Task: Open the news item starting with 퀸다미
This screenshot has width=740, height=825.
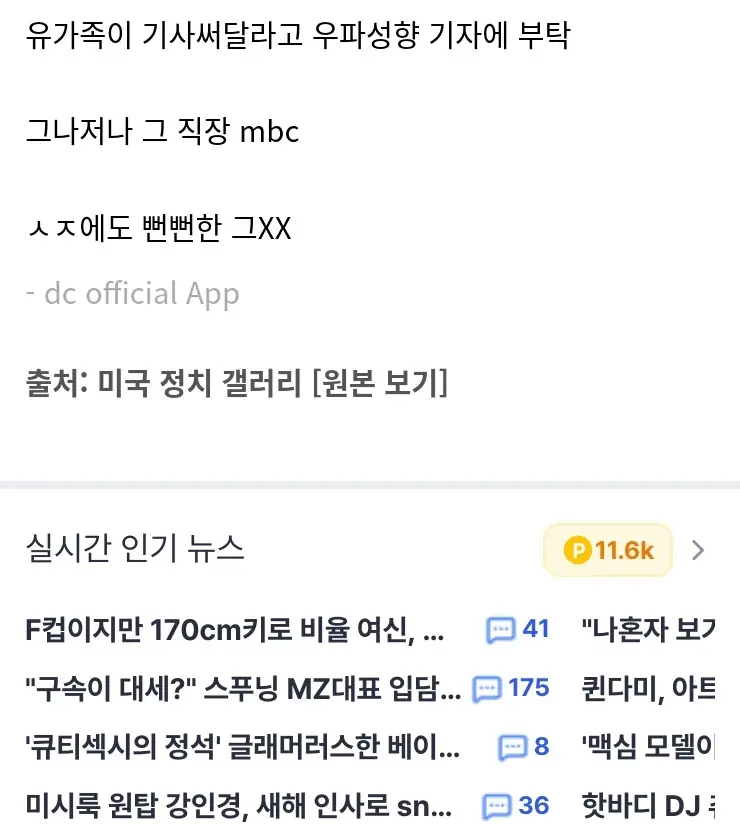Action: 650,688
